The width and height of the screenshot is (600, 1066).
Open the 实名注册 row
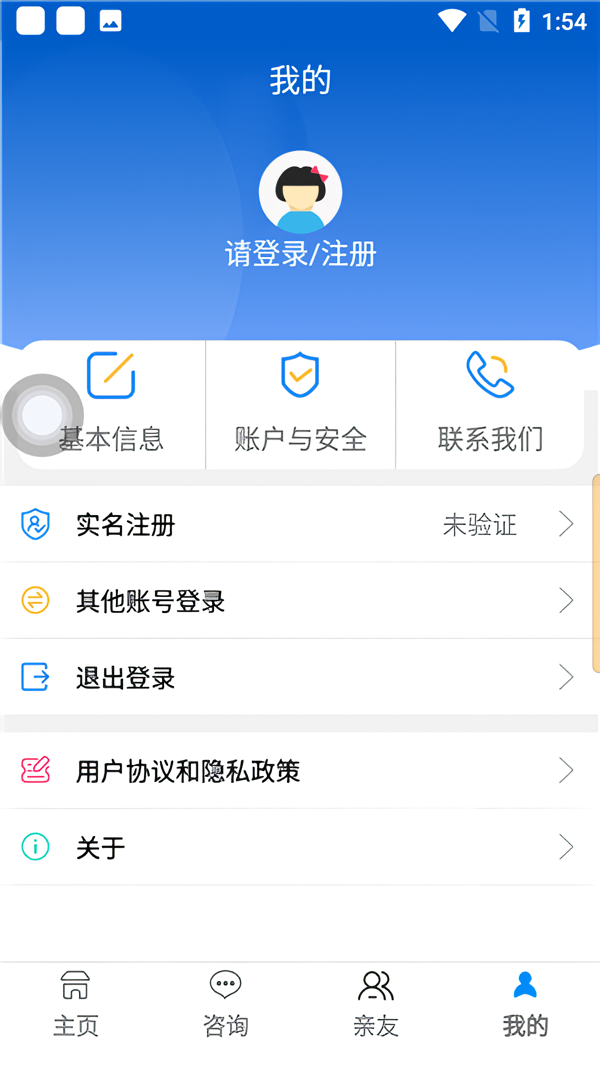300,525
